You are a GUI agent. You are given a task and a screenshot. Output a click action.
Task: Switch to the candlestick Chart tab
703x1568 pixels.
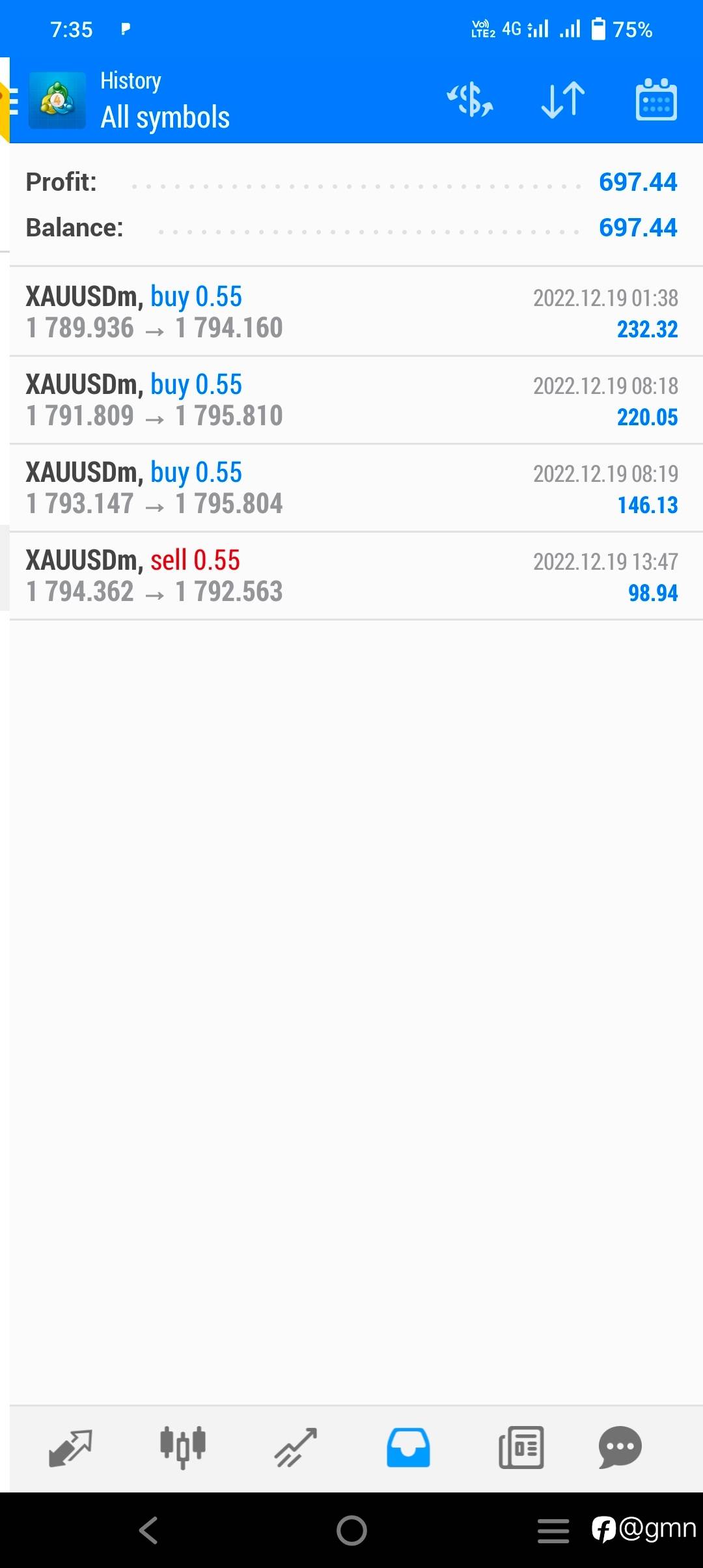[x=183, y=1448]
